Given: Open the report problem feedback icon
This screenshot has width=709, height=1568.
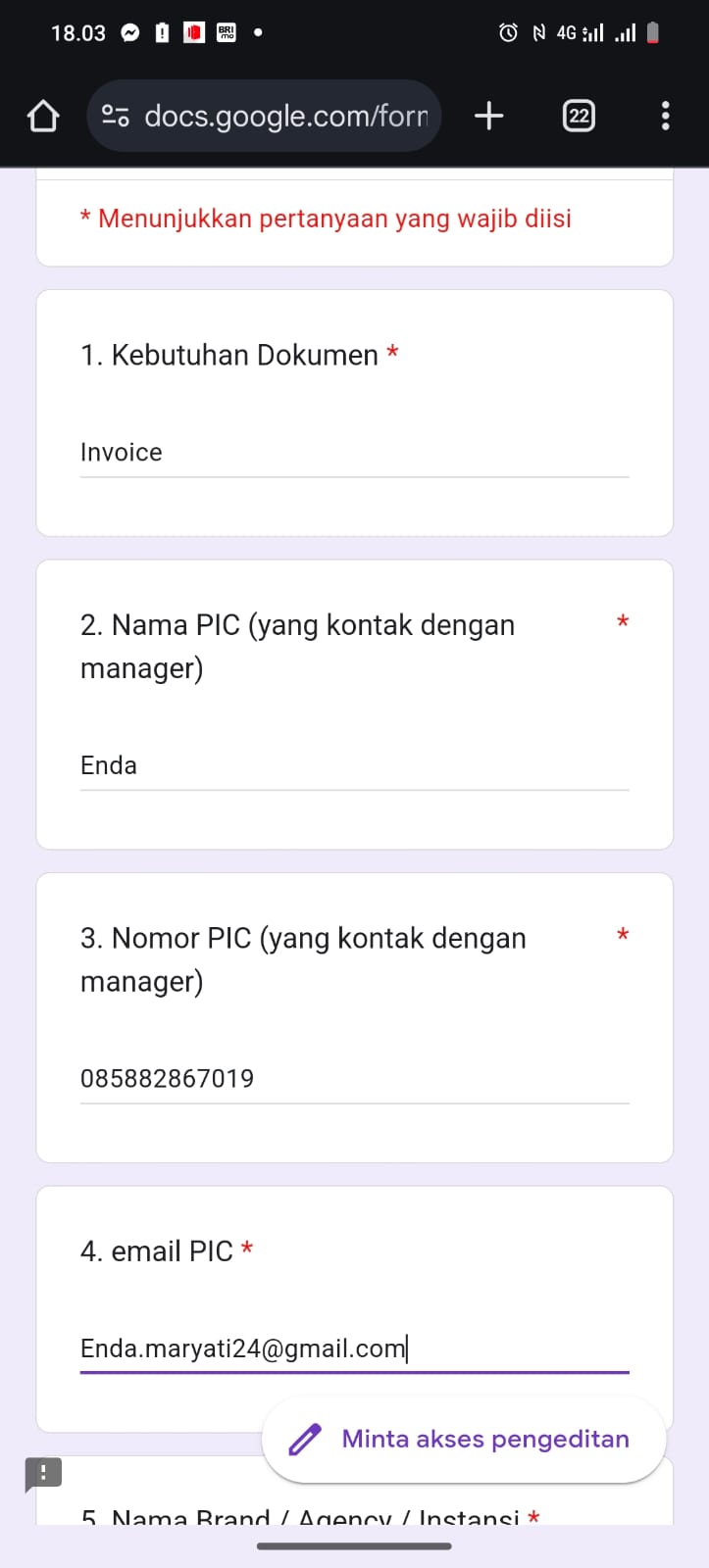Looking at the screenshot, I should (43, 1473).
